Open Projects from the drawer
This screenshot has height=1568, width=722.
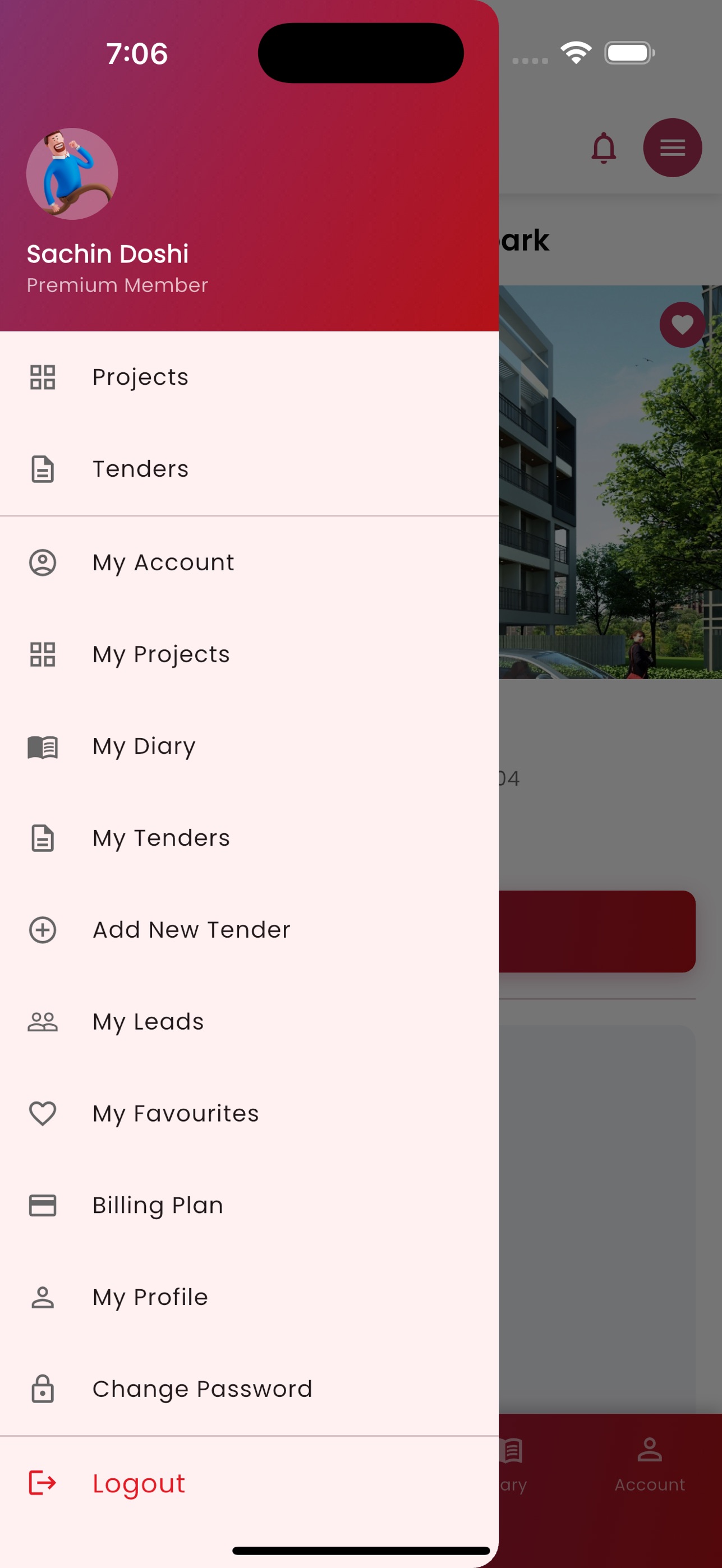pyautogui.click(x=249, y=377)
